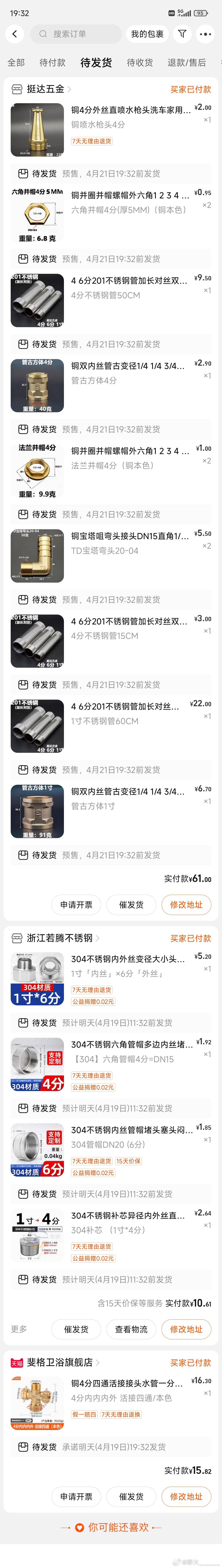Switch to the 全部 tab
The image size is (222, 1568).
point(16,63)
